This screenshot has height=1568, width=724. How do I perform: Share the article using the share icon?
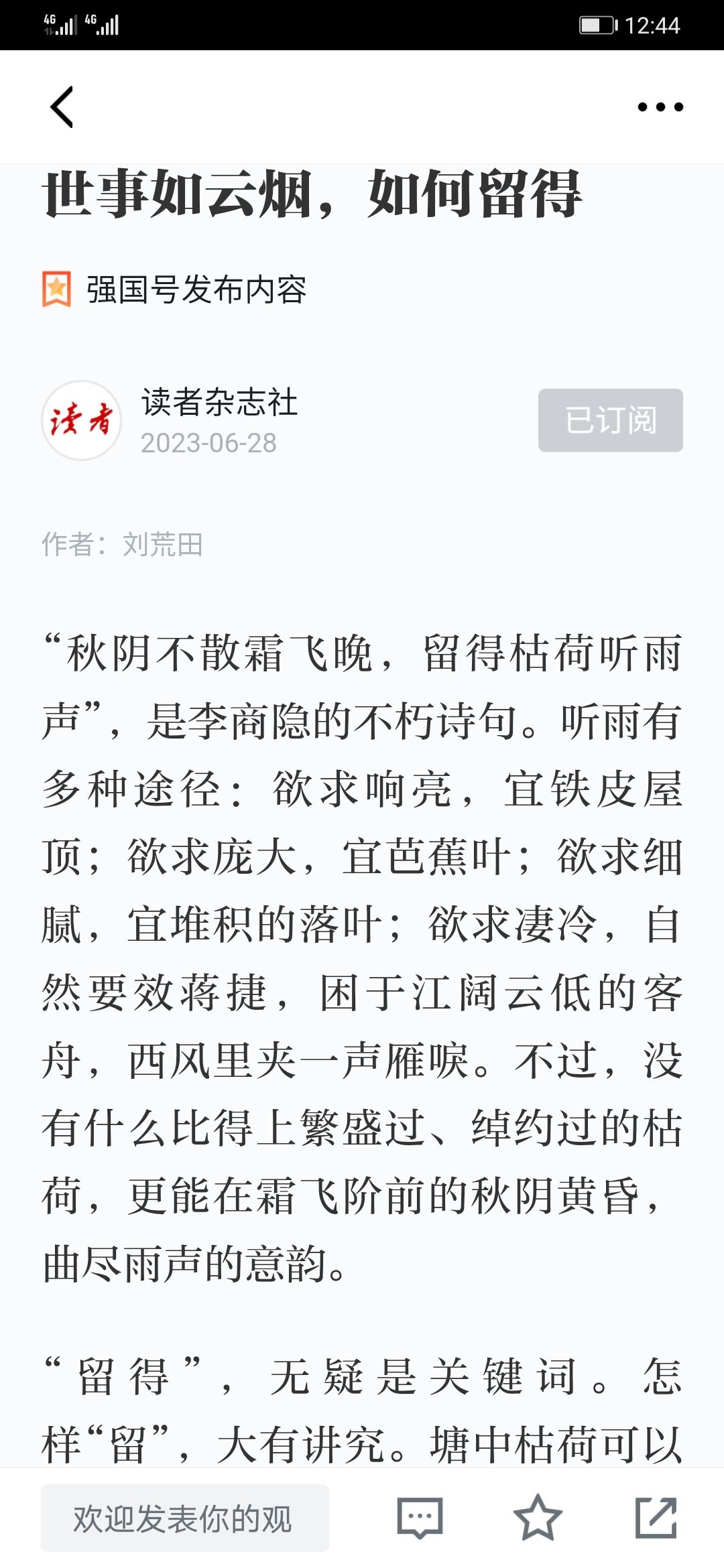pyautogui.click(x=656, y=1518)
